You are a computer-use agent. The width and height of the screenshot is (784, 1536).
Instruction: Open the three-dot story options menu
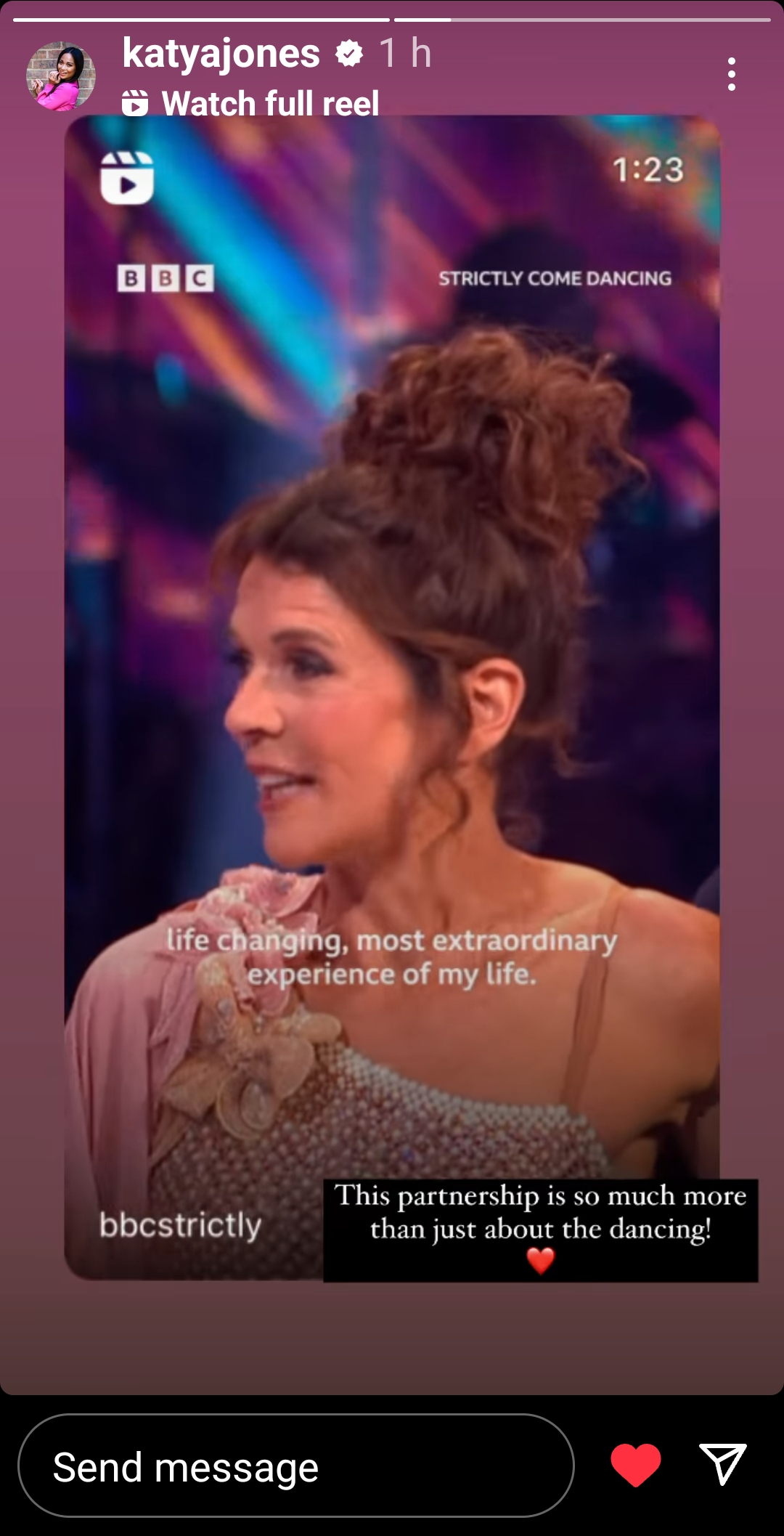pos(731,75)
